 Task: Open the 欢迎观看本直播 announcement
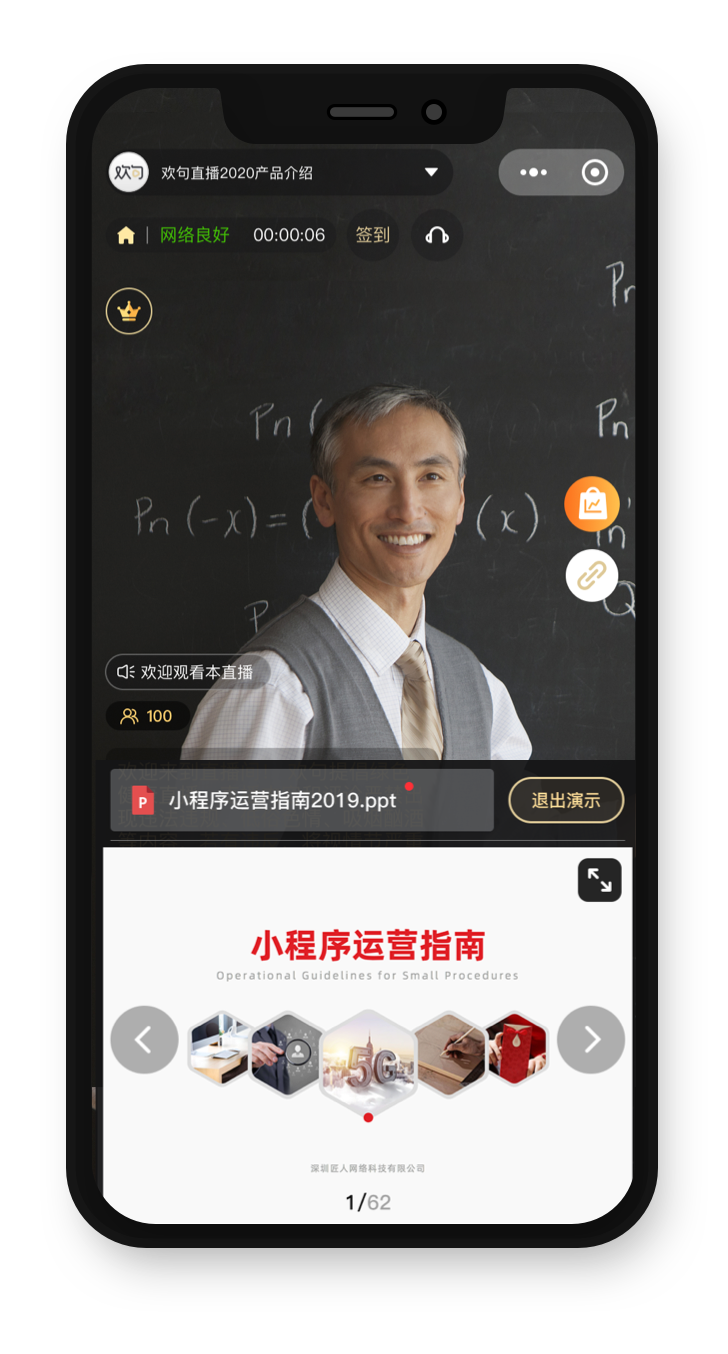188,672
